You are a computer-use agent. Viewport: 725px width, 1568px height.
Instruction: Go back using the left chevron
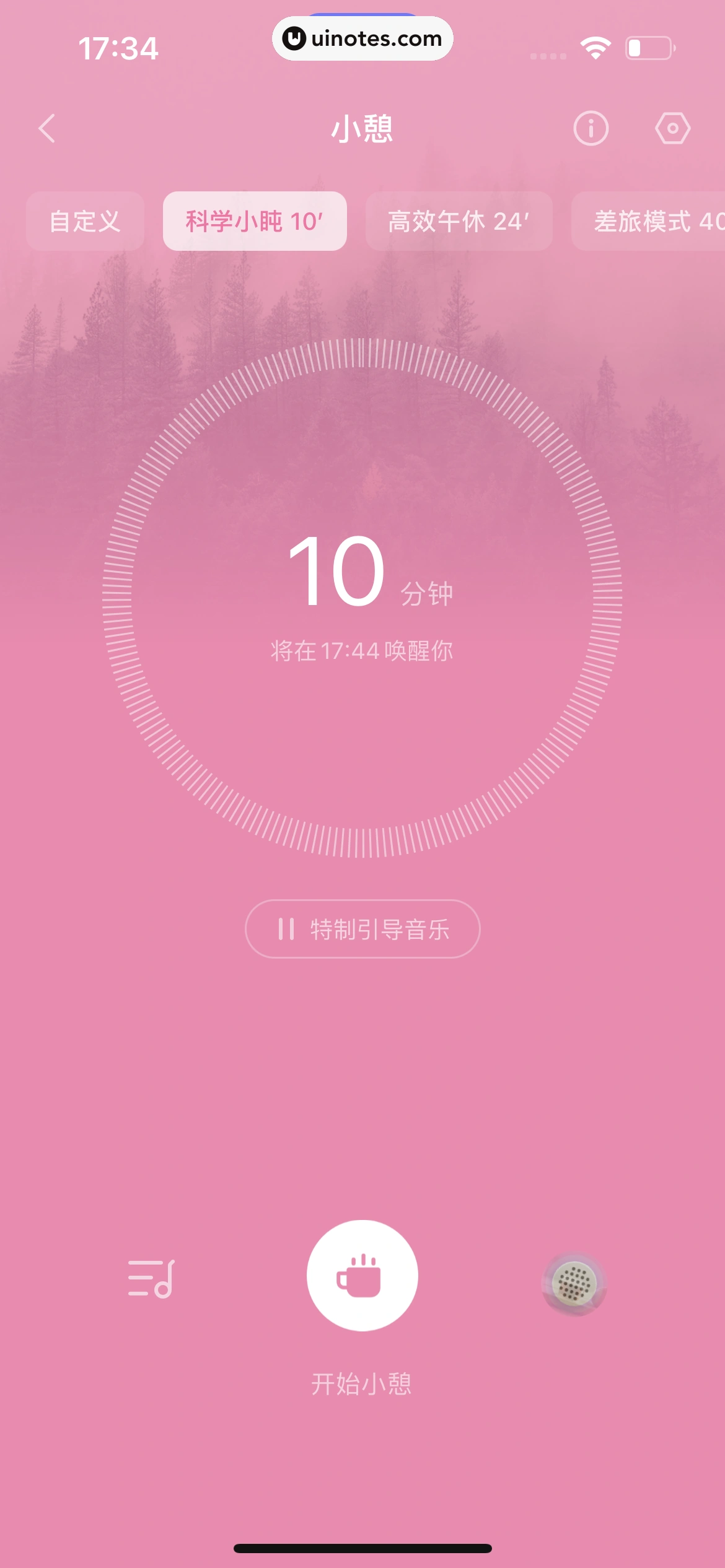click(x=46, y=128)
